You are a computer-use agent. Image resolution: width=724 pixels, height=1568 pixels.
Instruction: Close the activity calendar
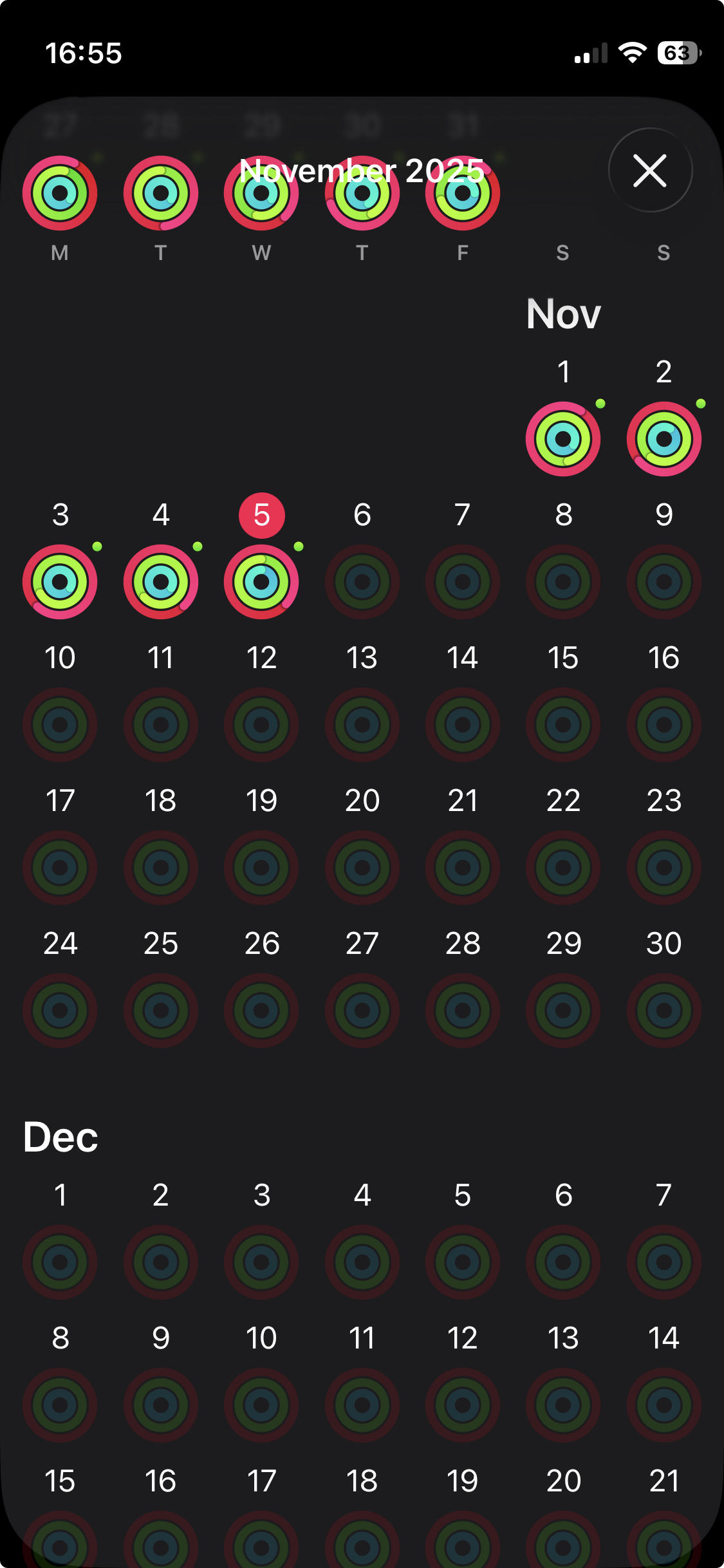(650, 171)
